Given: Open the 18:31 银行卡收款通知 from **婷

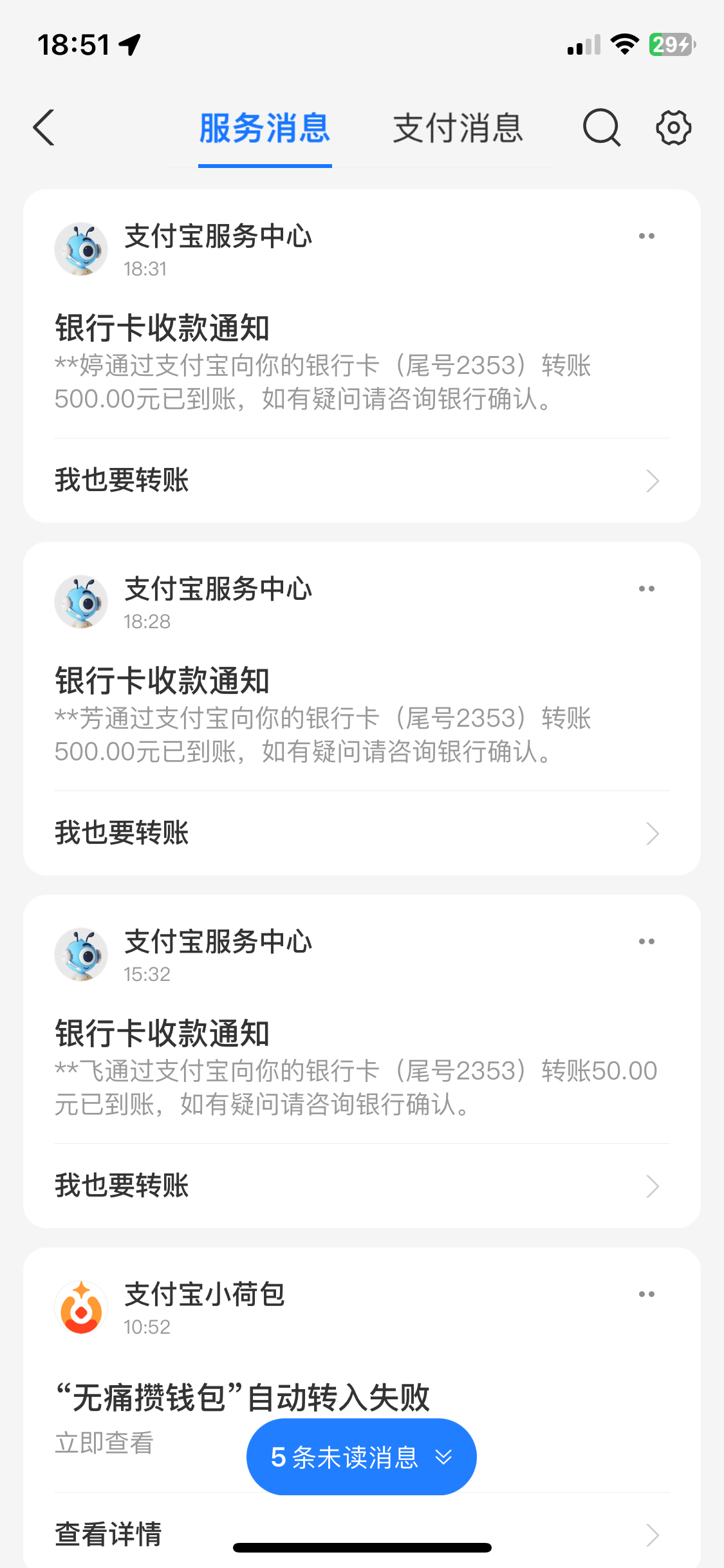Looking at the screenshot, I should point(322,364).
